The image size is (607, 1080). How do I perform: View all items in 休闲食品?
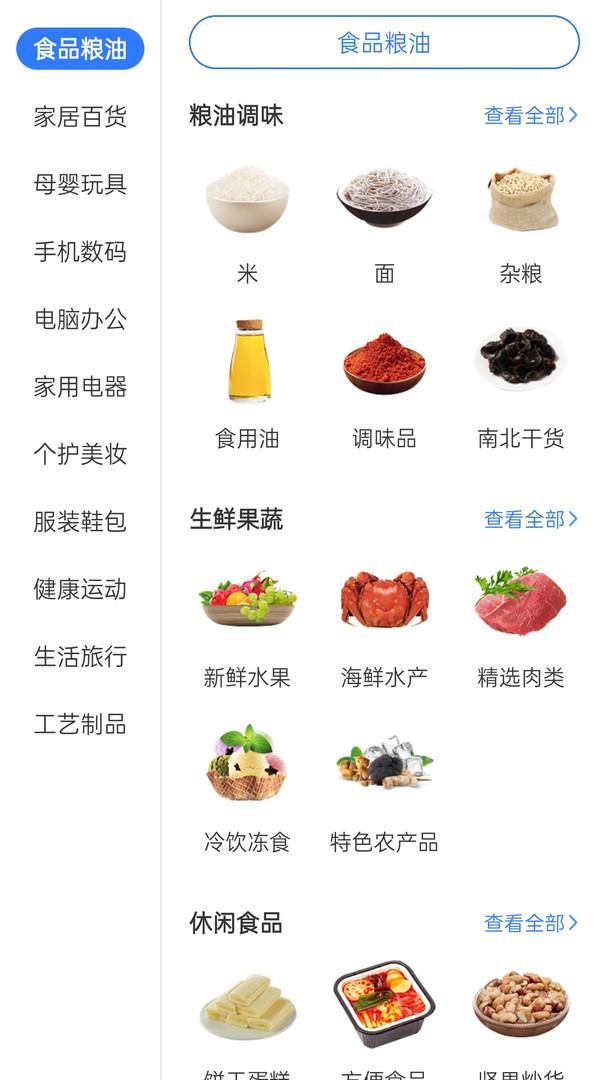[x=531, y=922]
